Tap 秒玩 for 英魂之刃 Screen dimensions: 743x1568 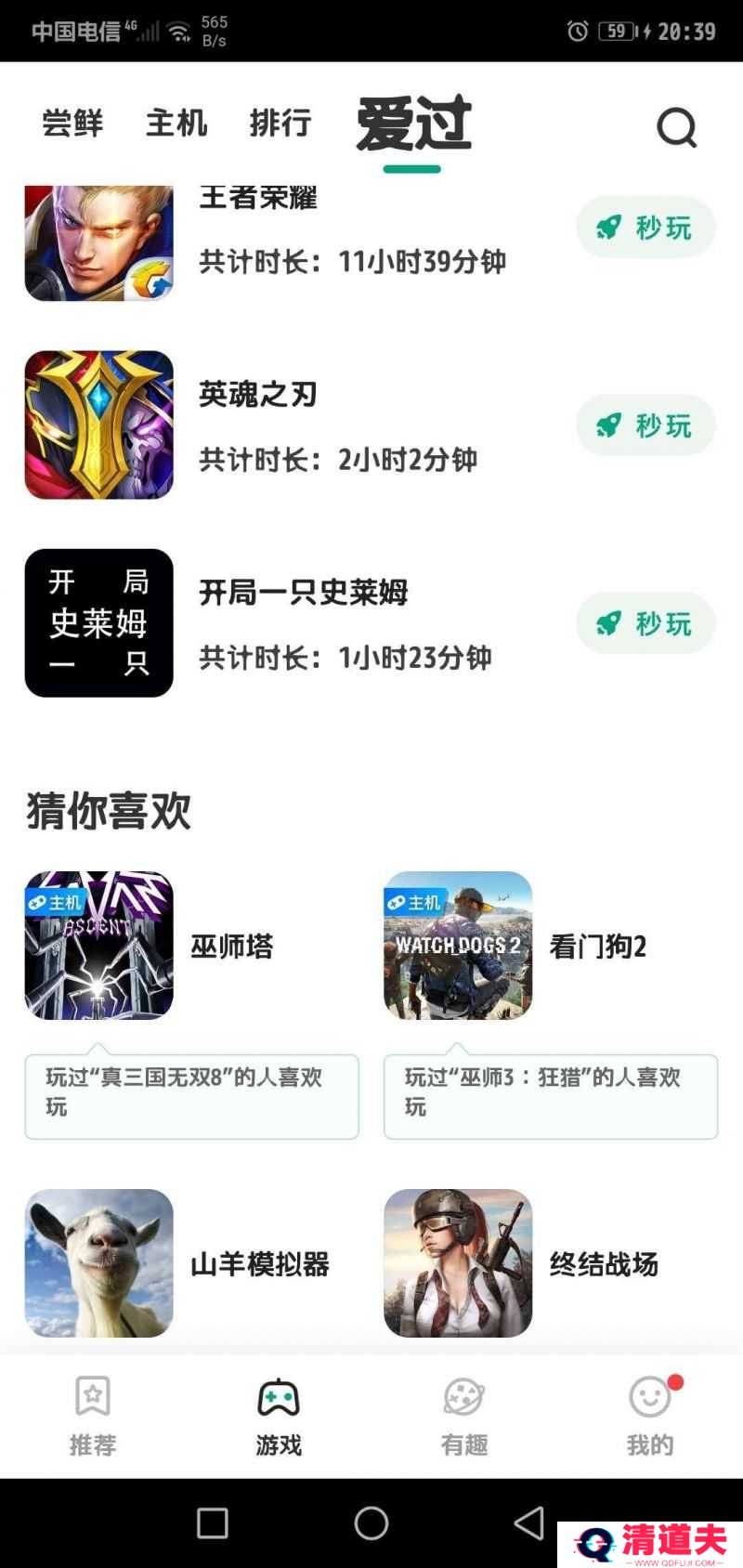click(645, 425)
